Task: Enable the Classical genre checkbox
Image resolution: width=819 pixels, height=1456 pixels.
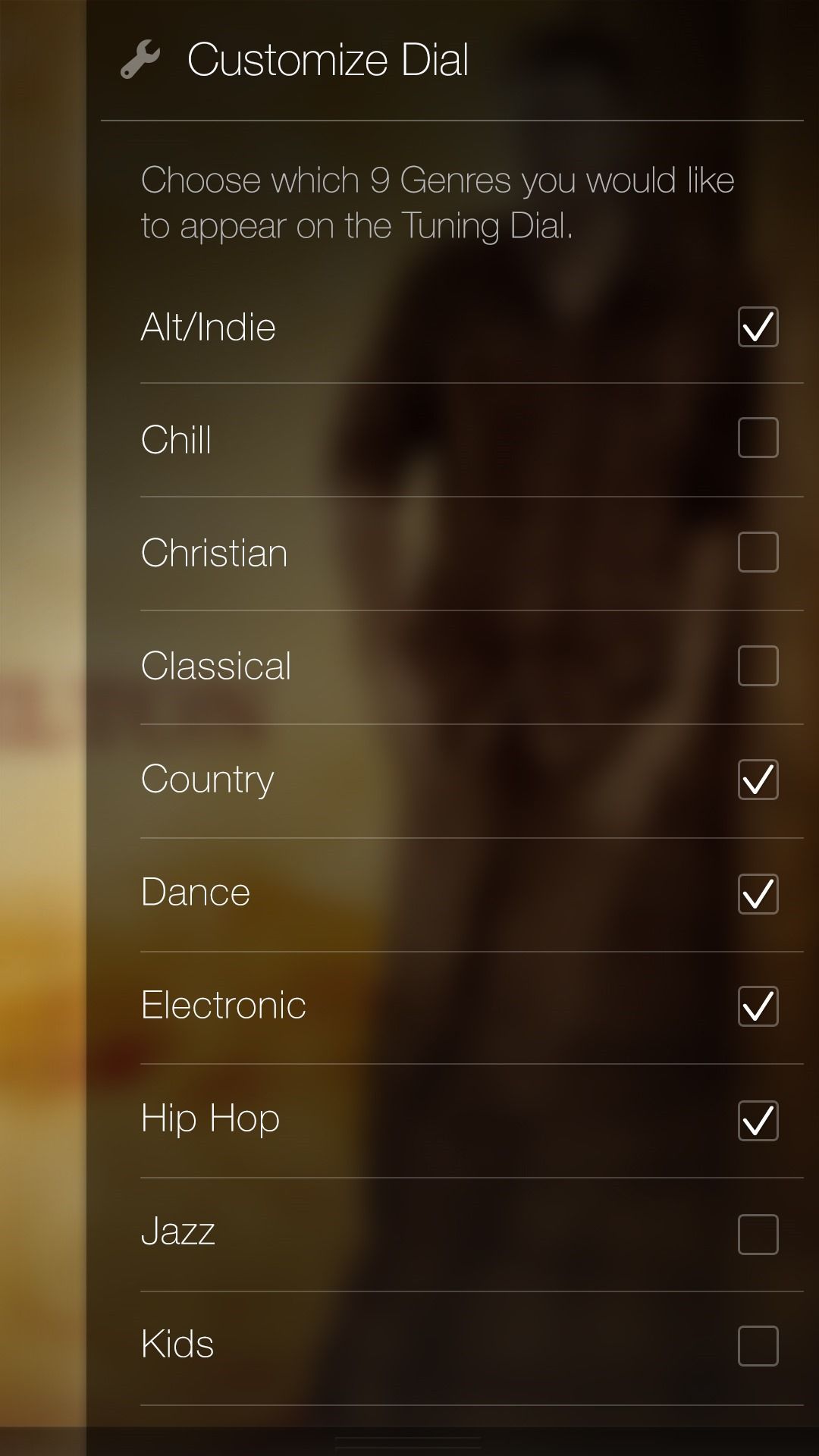Action: coord(758,666)
